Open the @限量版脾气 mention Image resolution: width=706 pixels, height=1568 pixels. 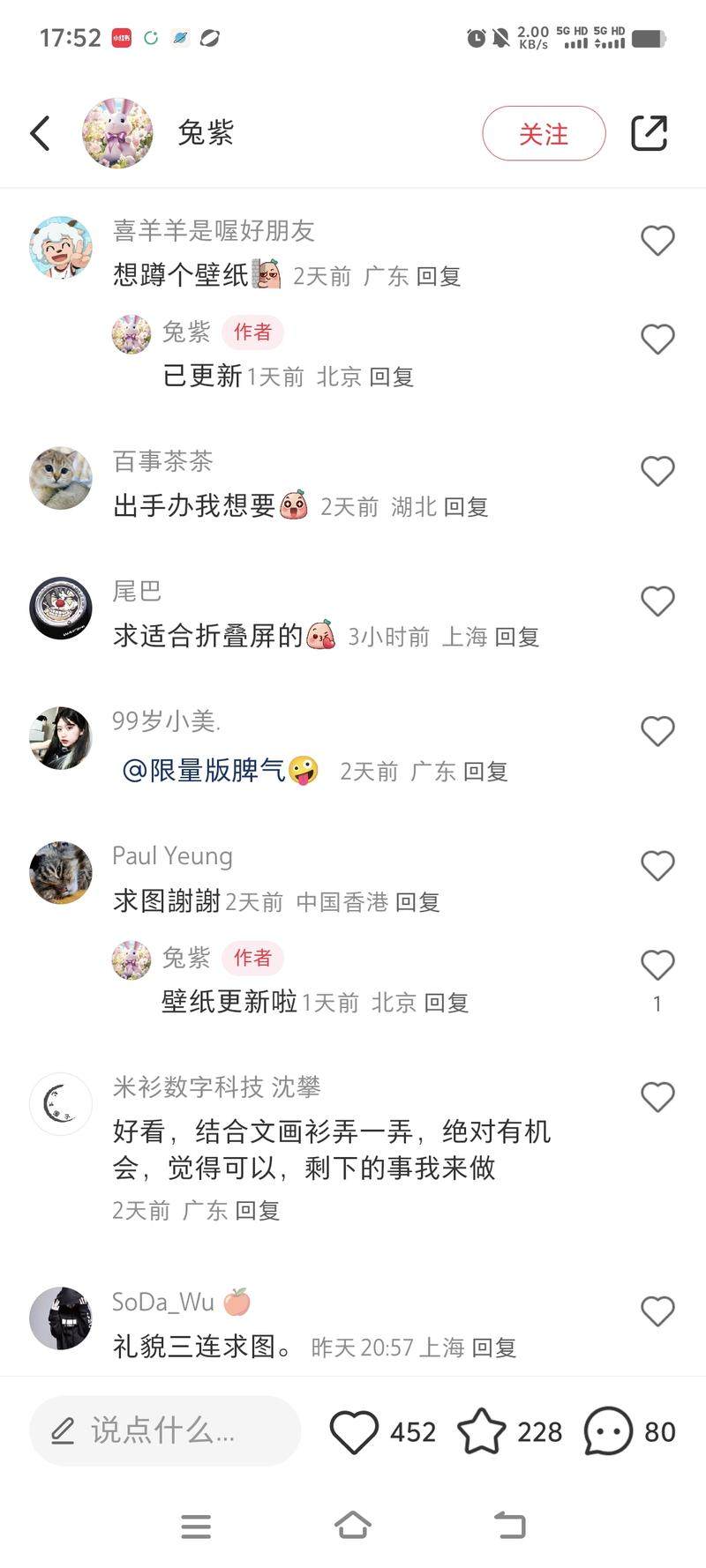click(x=204, y=771)
